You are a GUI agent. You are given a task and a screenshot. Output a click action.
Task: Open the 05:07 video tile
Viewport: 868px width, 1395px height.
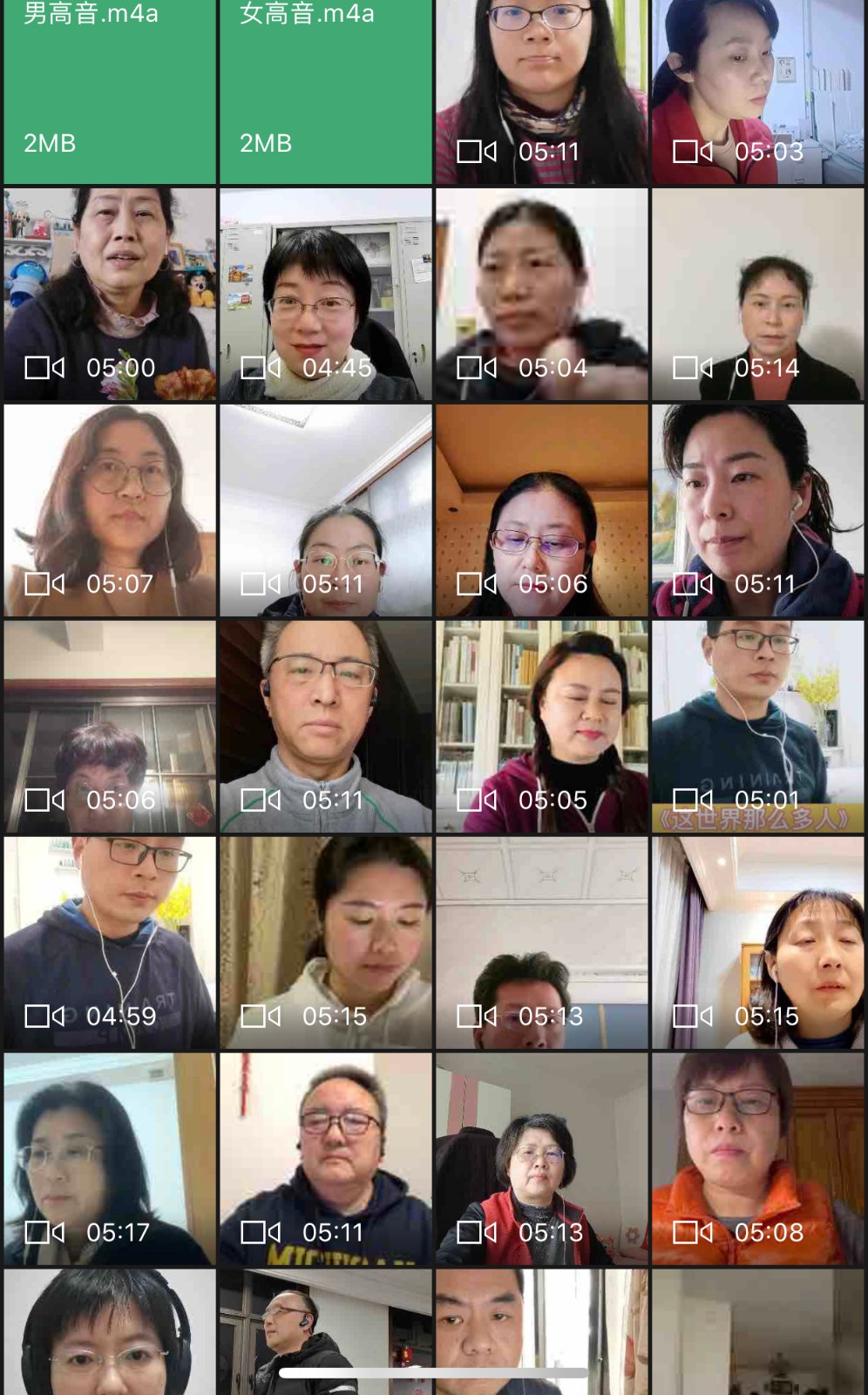pos(109,510)
